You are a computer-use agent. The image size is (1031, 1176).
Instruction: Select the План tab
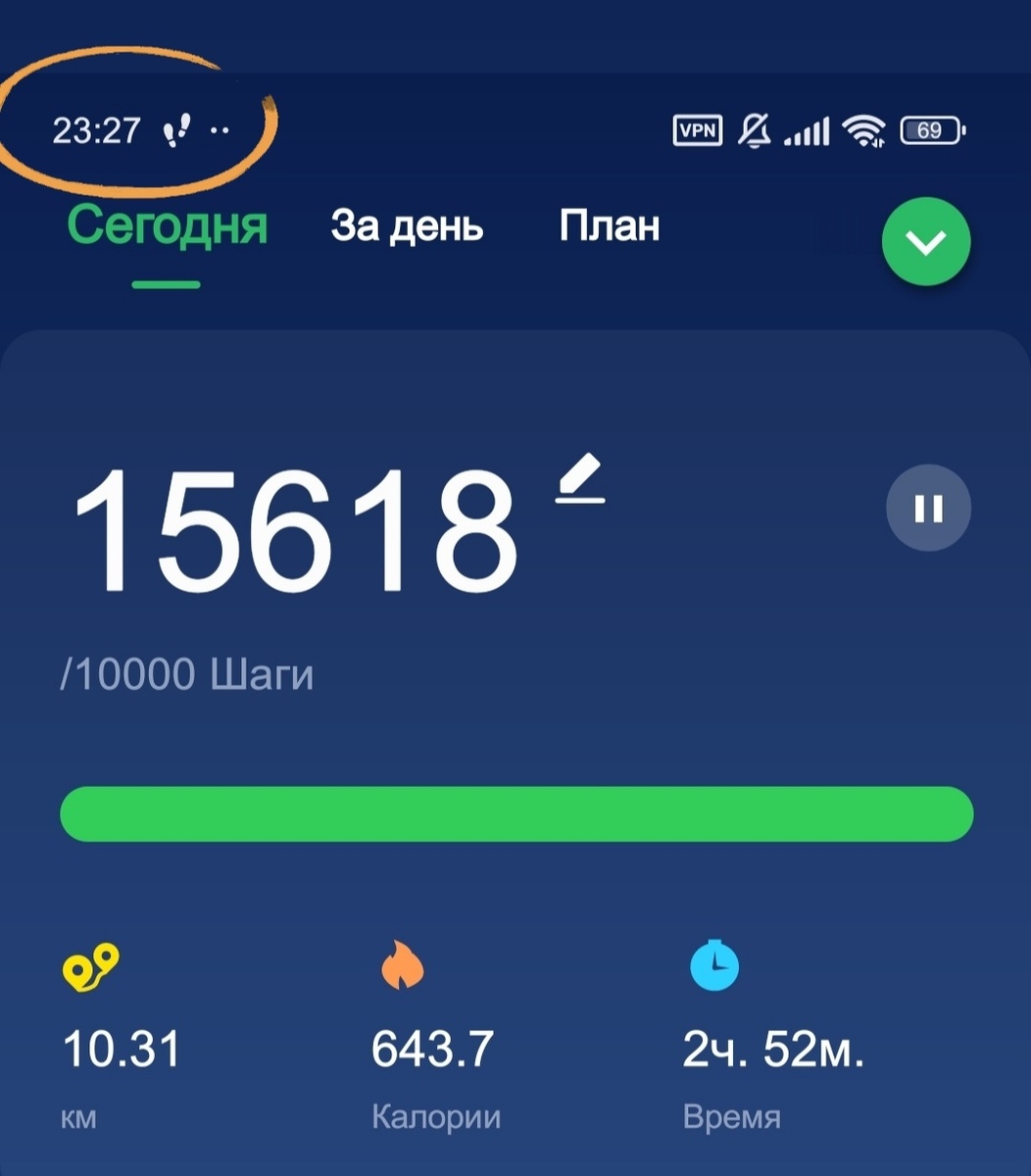tap(610, 226)
